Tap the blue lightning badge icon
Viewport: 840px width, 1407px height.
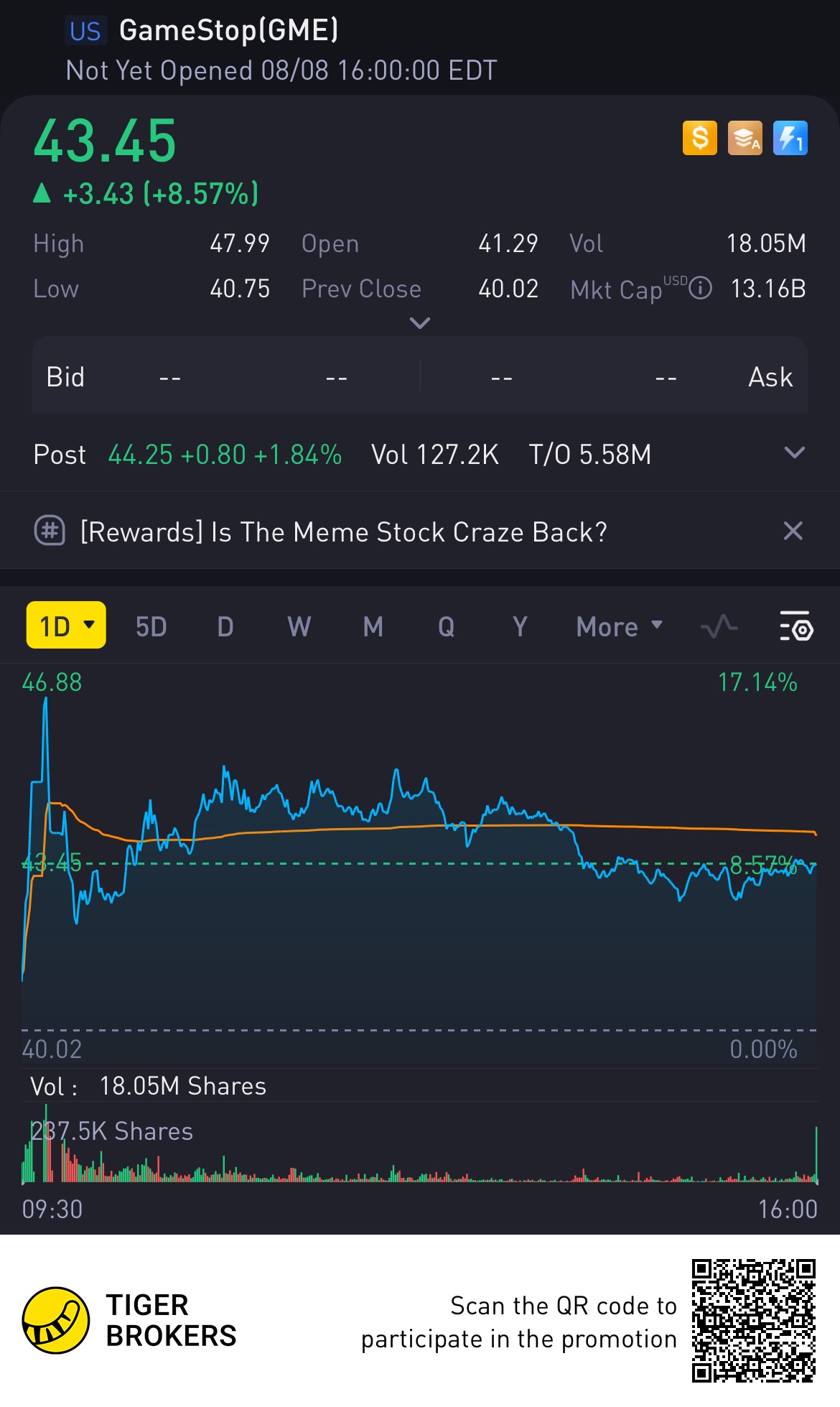(790, 138)
